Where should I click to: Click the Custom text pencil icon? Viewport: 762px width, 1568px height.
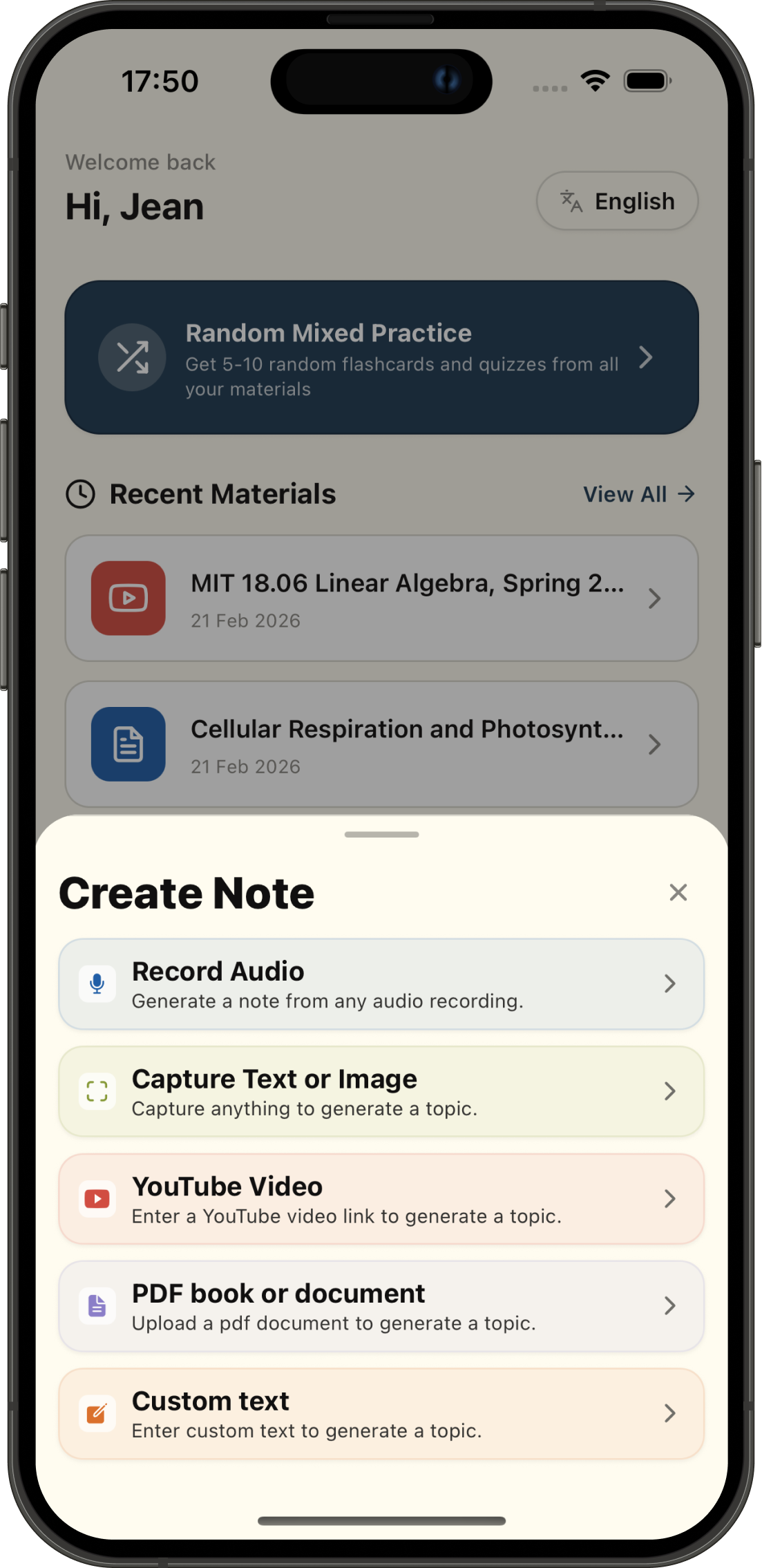[x=97, y=1413]
